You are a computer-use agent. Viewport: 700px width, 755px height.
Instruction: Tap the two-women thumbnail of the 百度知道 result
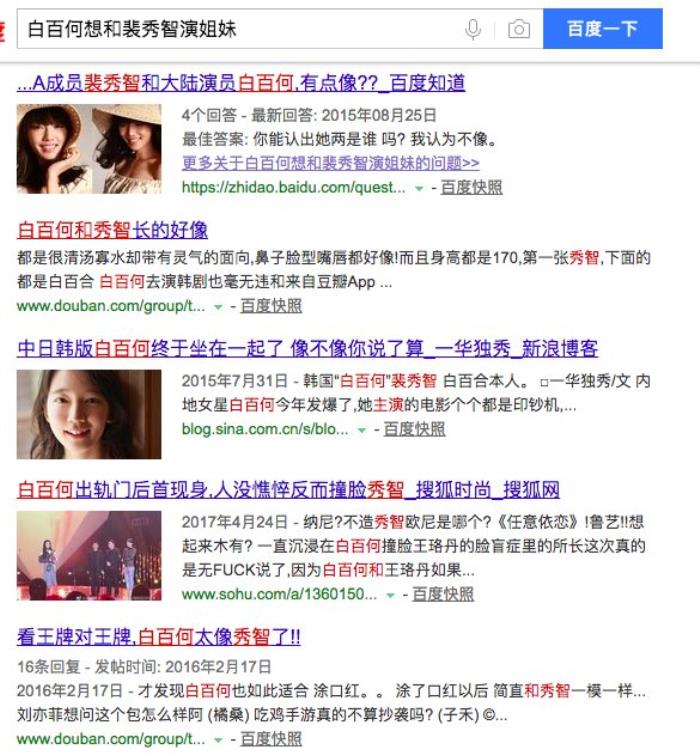(89, 149)
